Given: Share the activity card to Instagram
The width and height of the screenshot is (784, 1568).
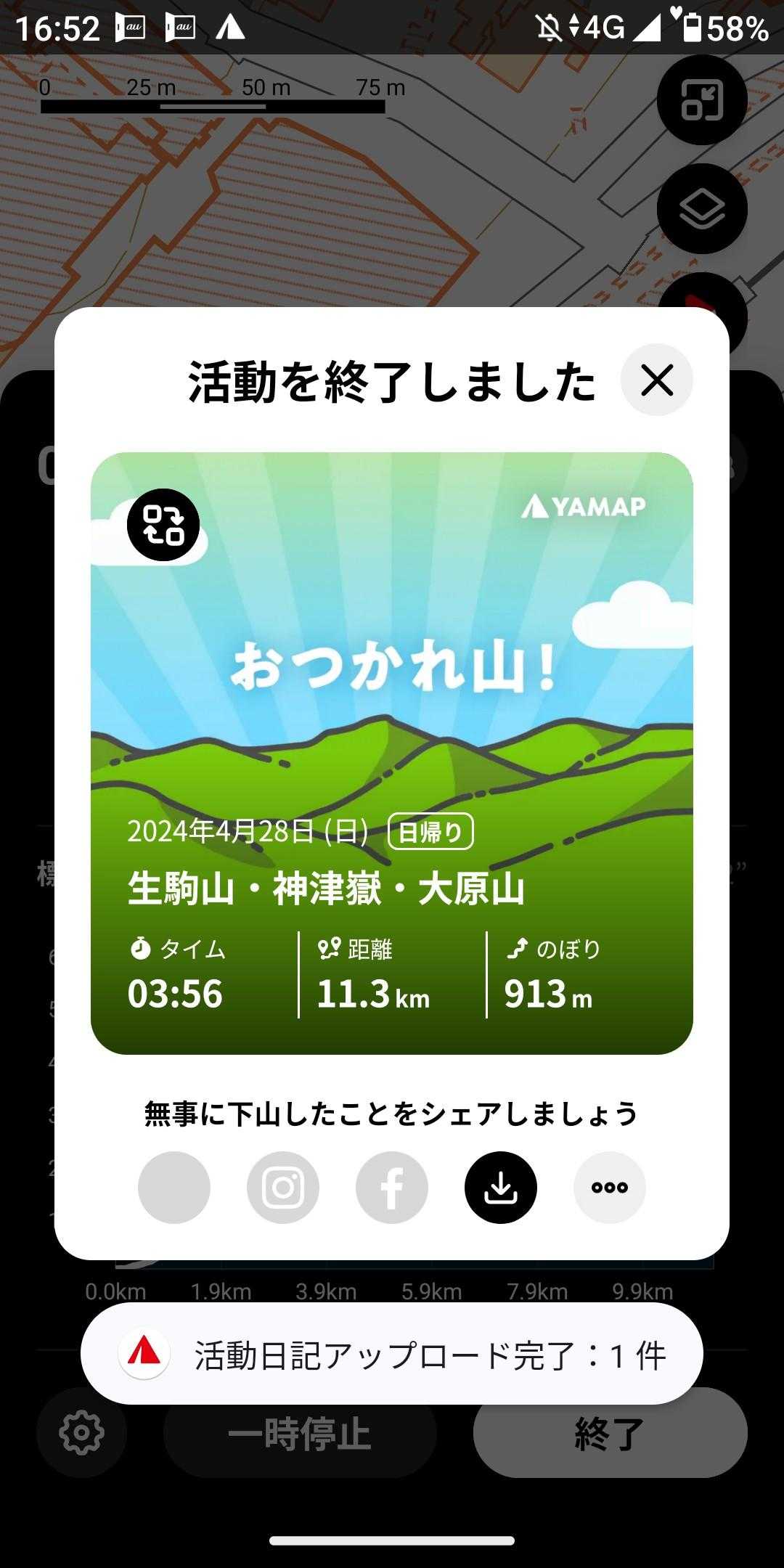Looking at the screenshot, I should tap(283, 1188).
